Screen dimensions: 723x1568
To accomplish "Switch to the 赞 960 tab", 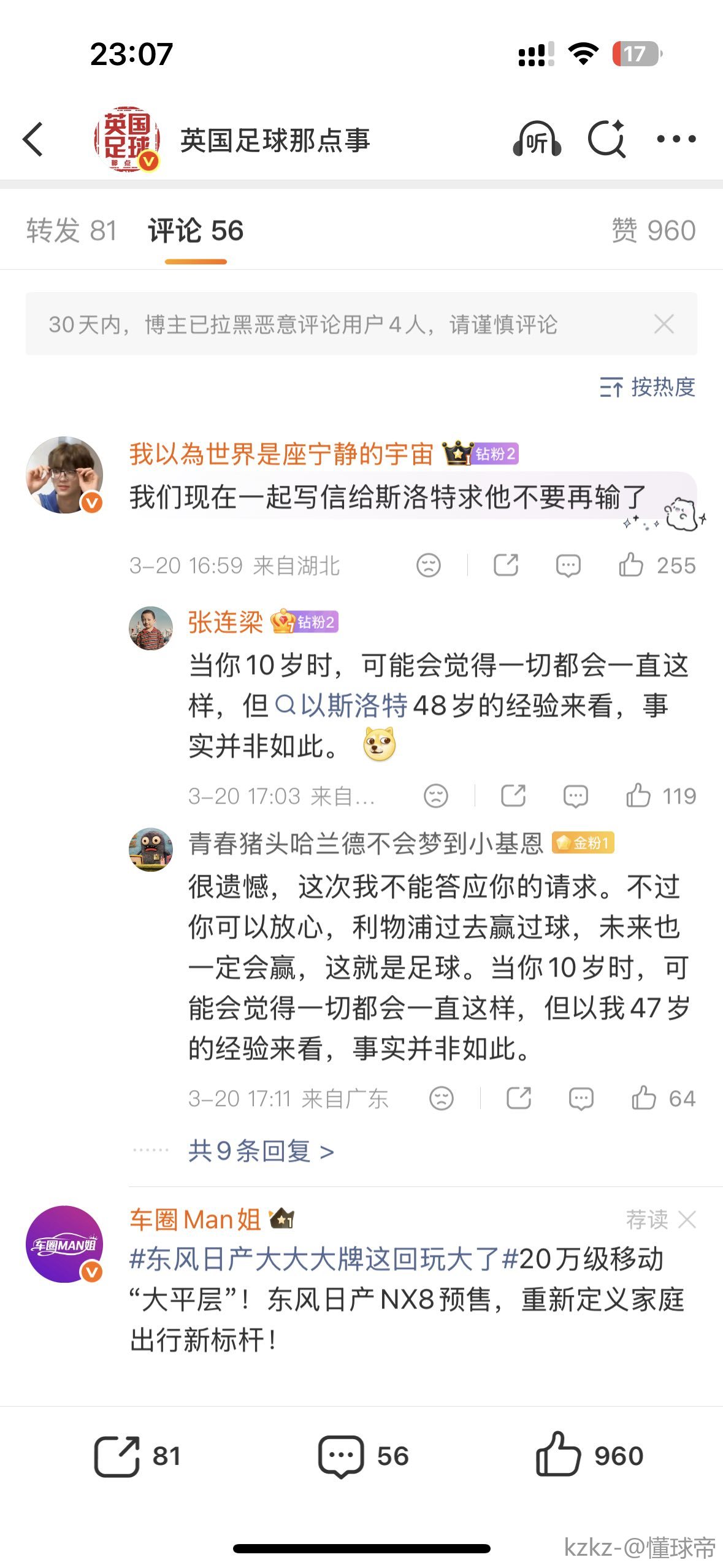I will 653,231.
